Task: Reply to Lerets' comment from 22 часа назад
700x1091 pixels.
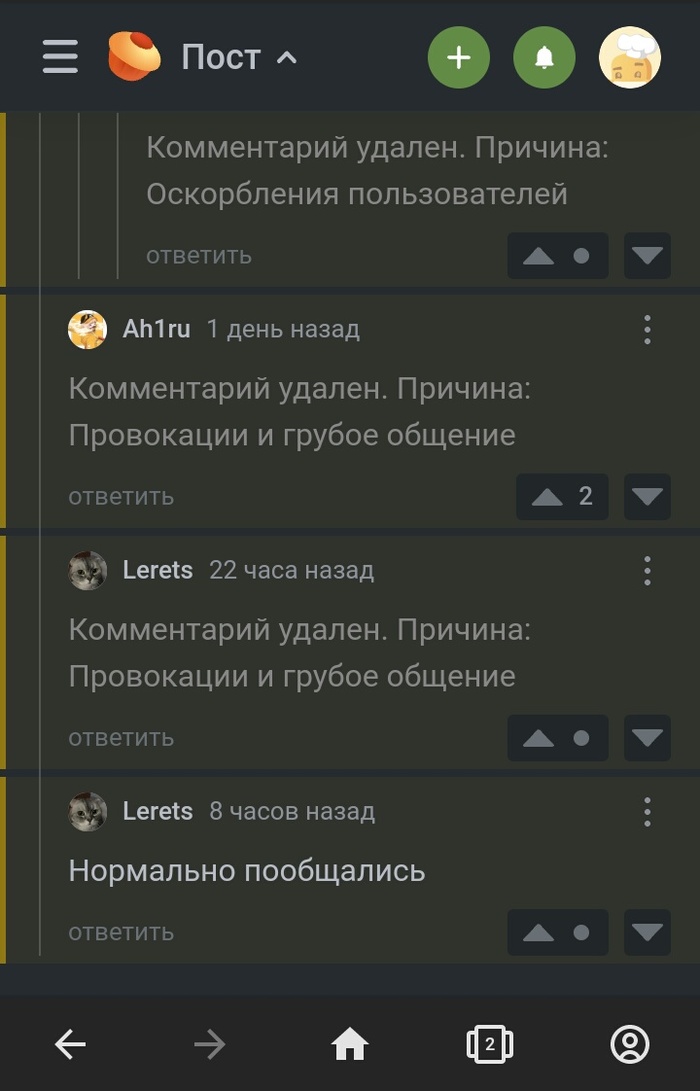Action: pyautogui.click(x=121, y=738)
